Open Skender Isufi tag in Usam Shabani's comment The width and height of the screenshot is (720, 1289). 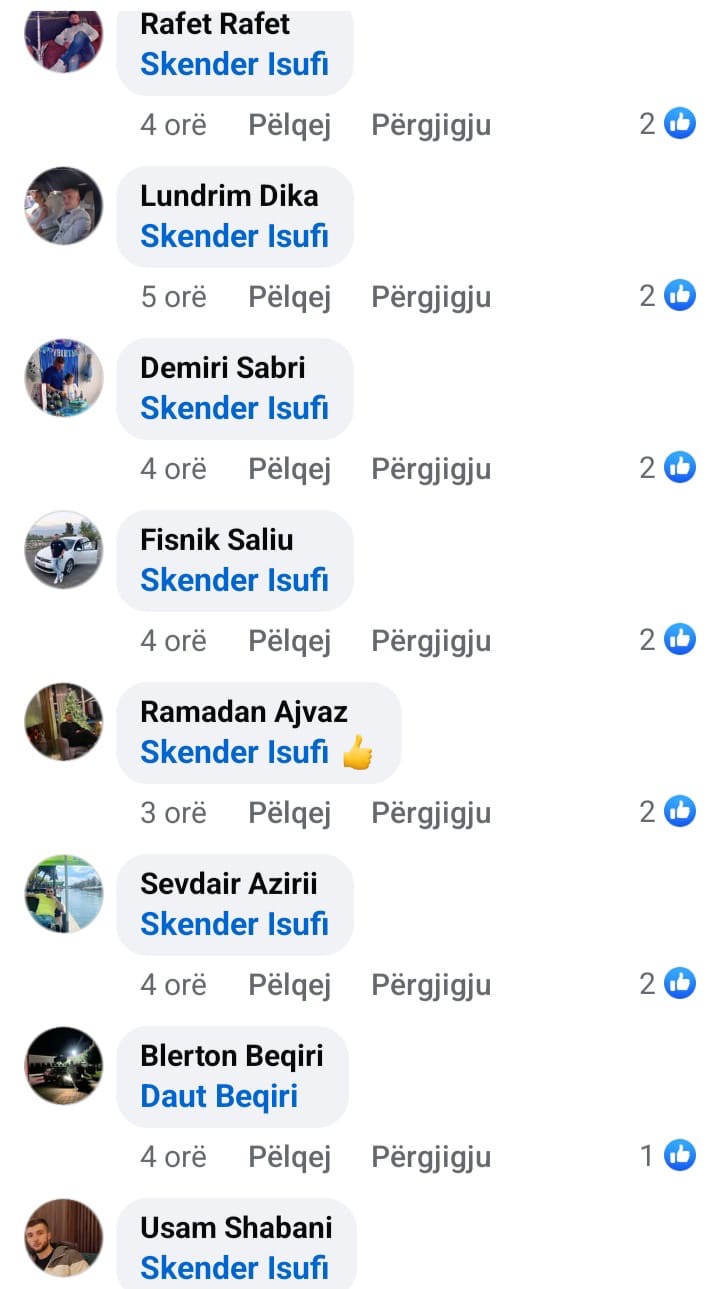tap(234, 1268)
